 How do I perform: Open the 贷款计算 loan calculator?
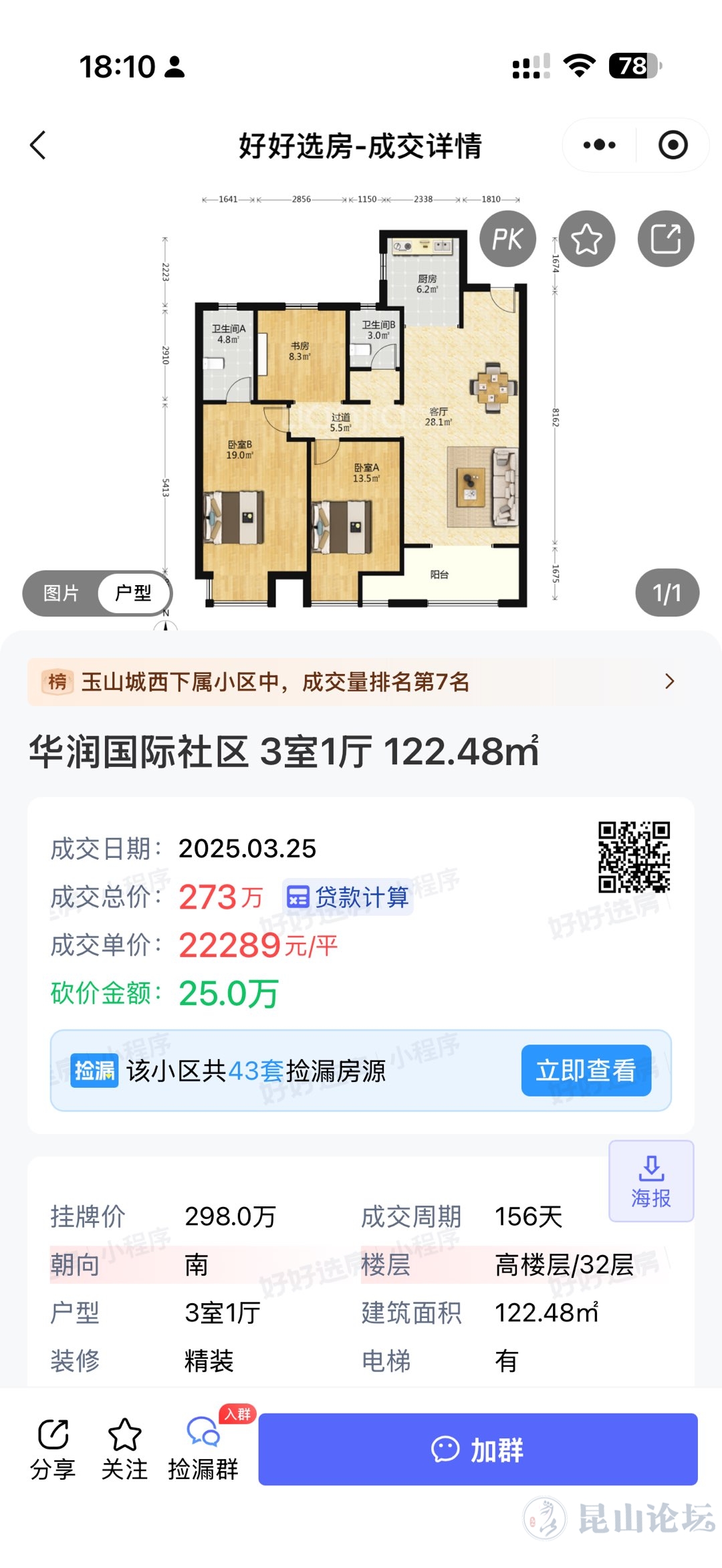point(348,897)
